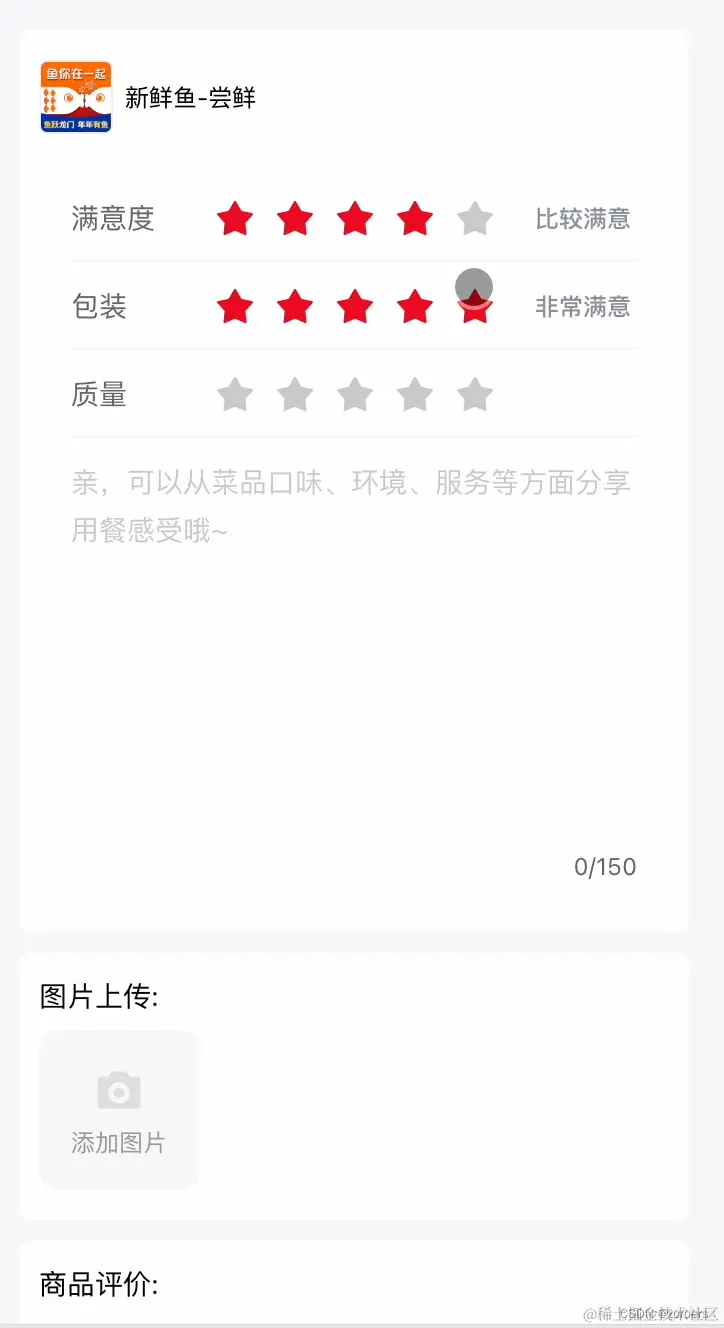Rate 包装 with one star

coord(235,307)
